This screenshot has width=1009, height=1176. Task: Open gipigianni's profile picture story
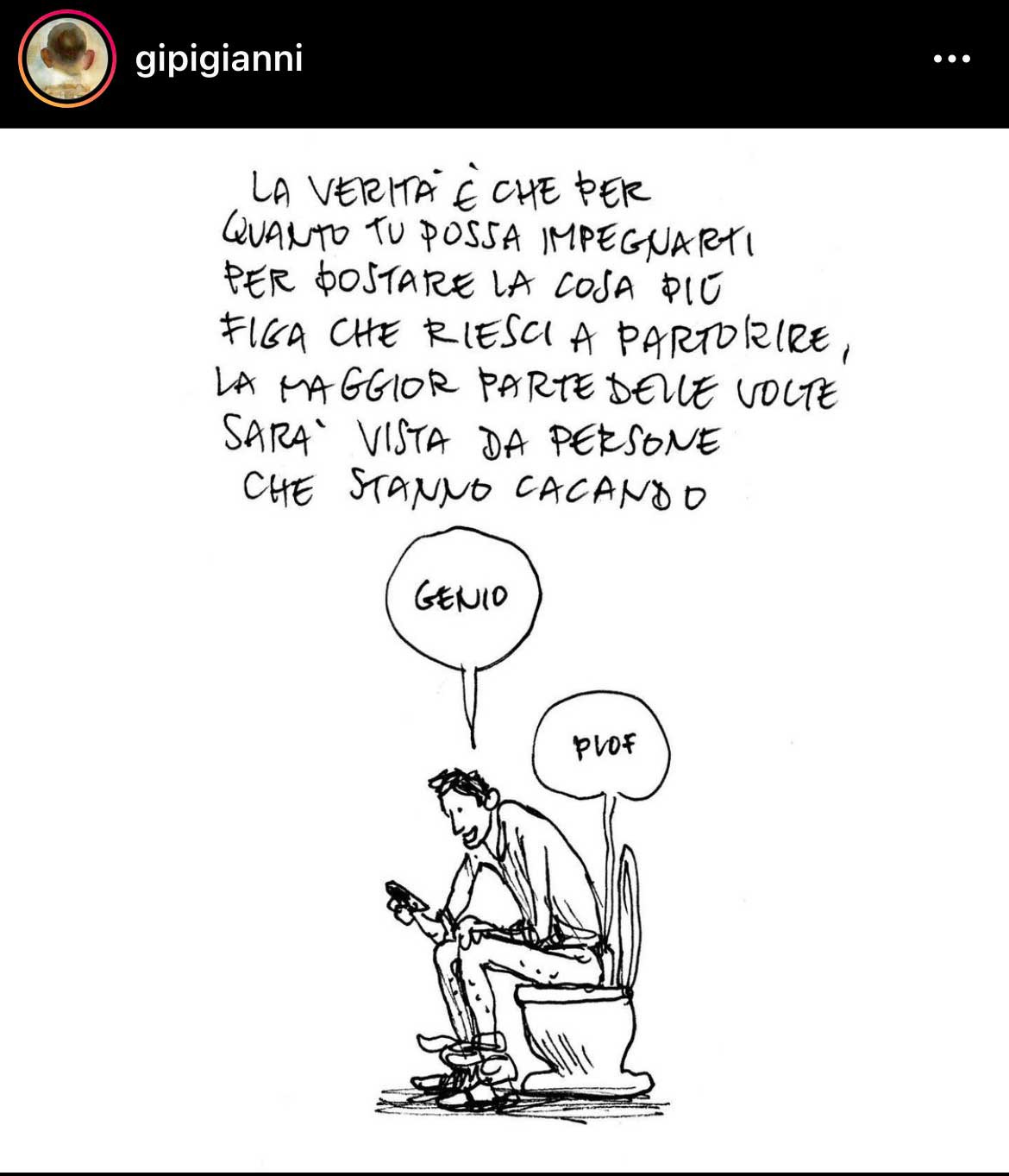pos(66,60)
